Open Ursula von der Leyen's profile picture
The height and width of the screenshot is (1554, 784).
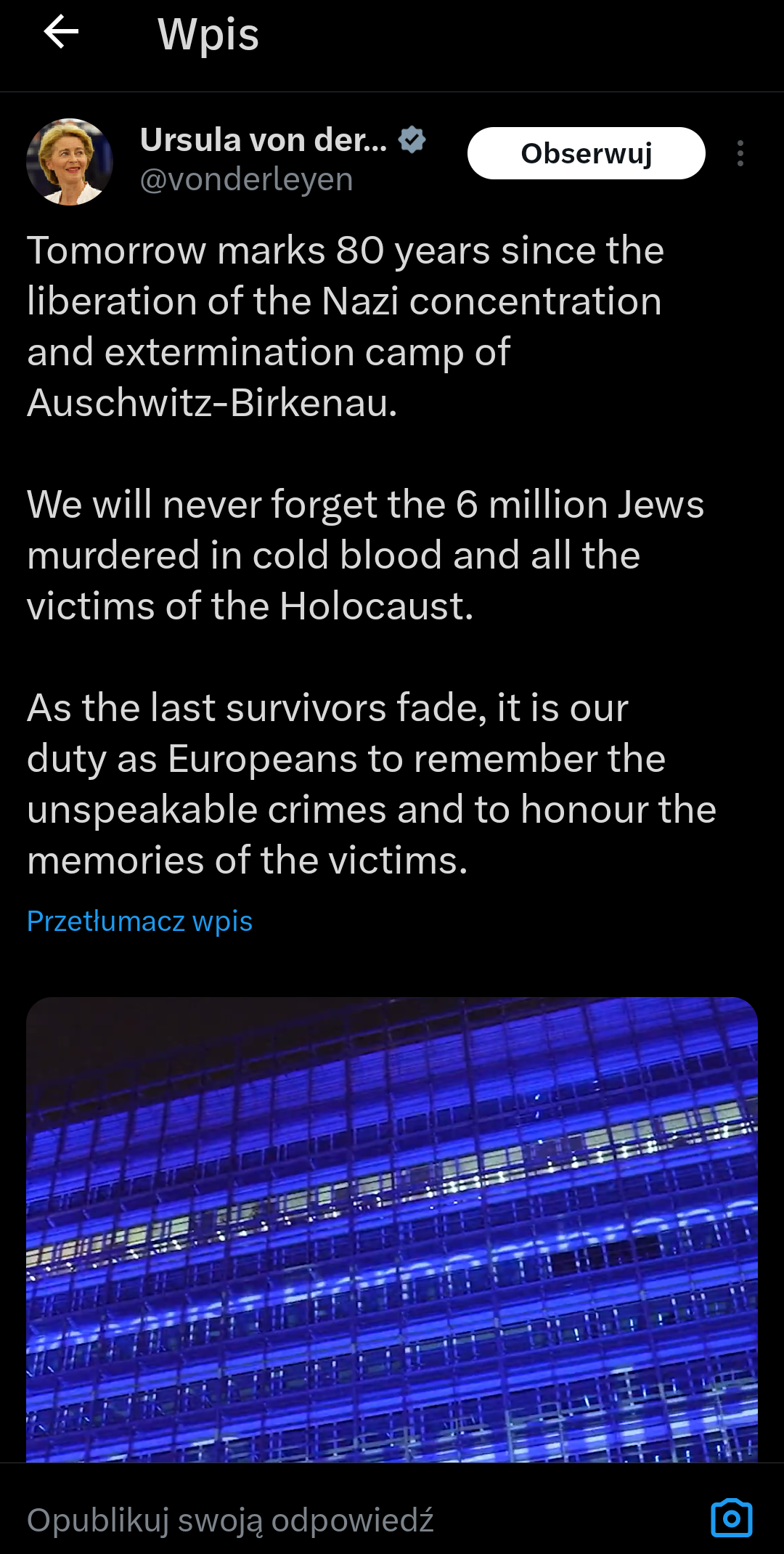(70, 161)
